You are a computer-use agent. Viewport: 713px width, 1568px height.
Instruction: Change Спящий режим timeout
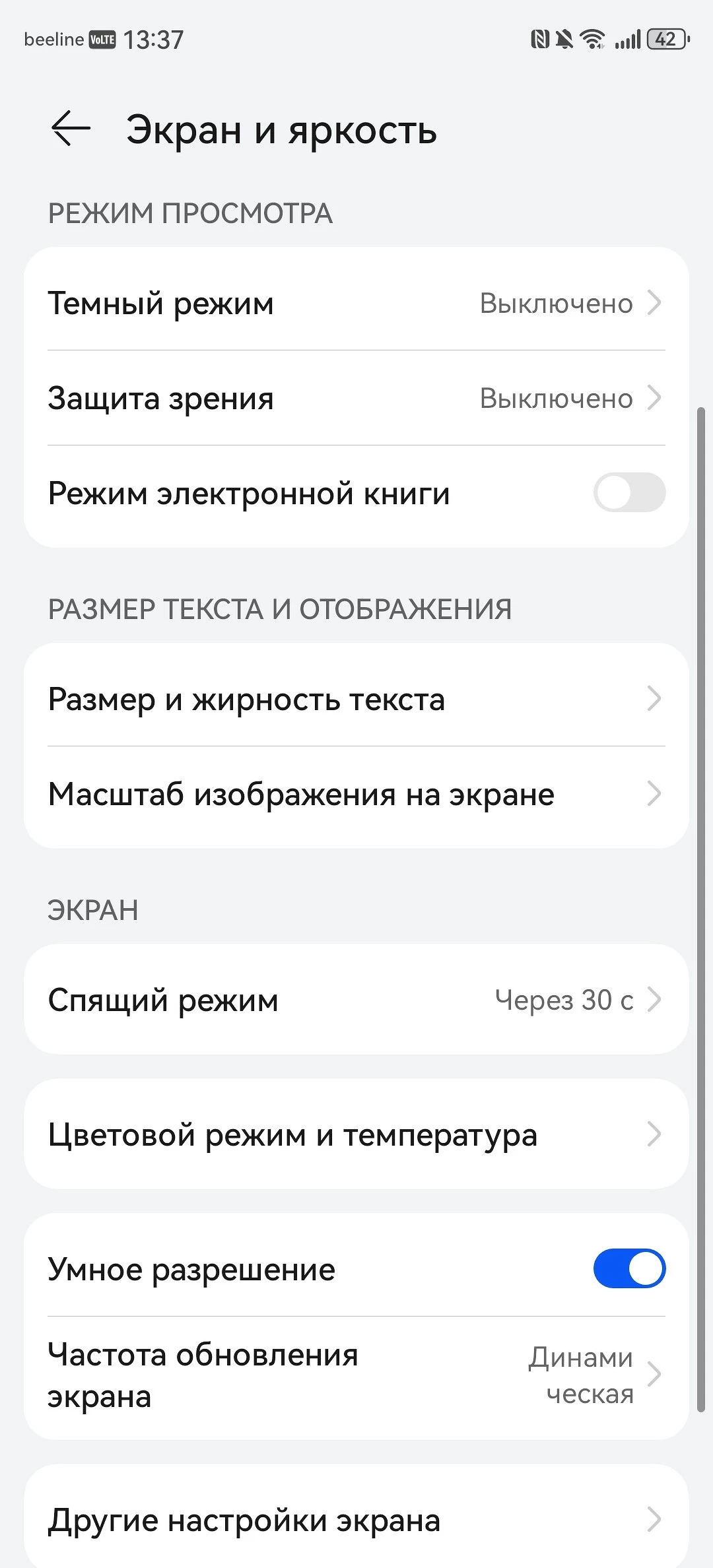(x=356, y=1000)
